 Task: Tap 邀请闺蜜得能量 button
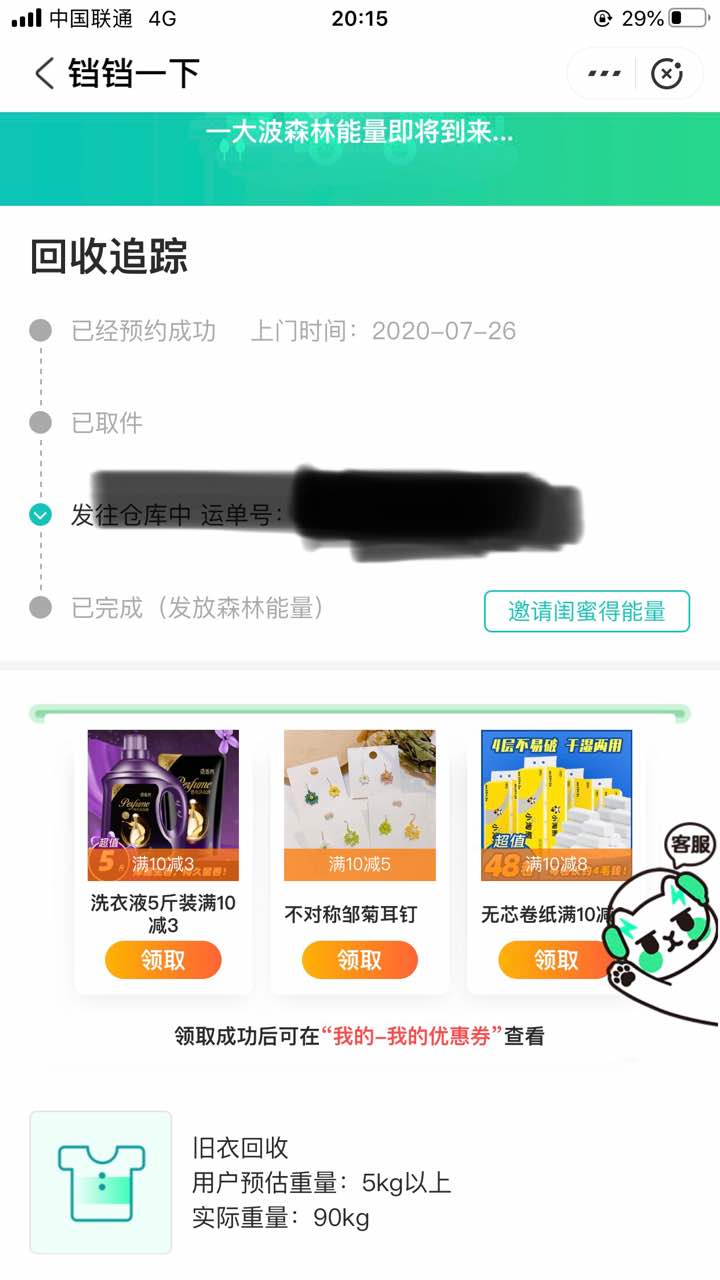click(x=587, y=611)
